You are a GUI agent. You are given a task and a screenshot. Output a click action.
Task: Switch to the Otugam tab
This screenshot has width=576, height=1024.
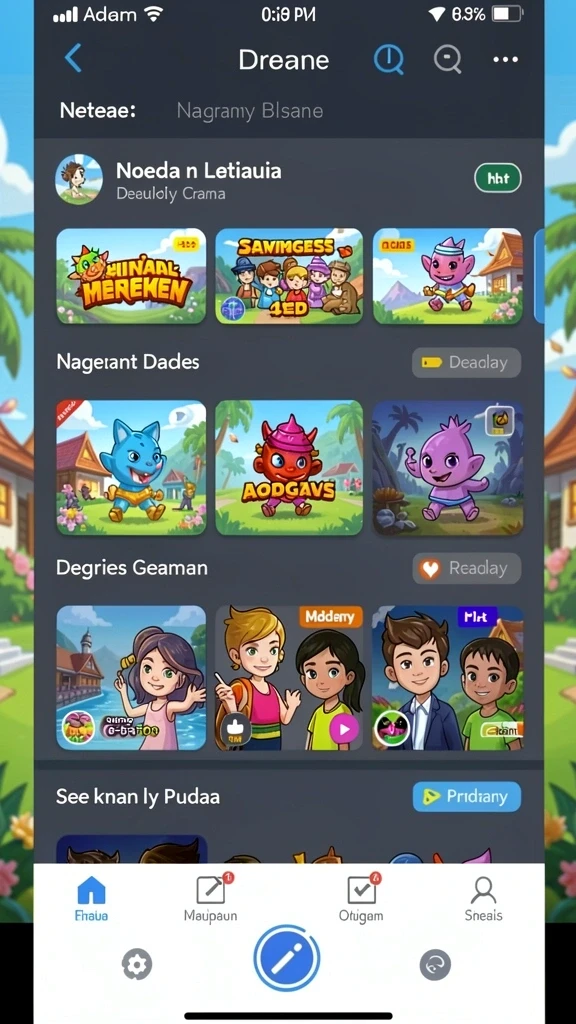click(360, 898)
